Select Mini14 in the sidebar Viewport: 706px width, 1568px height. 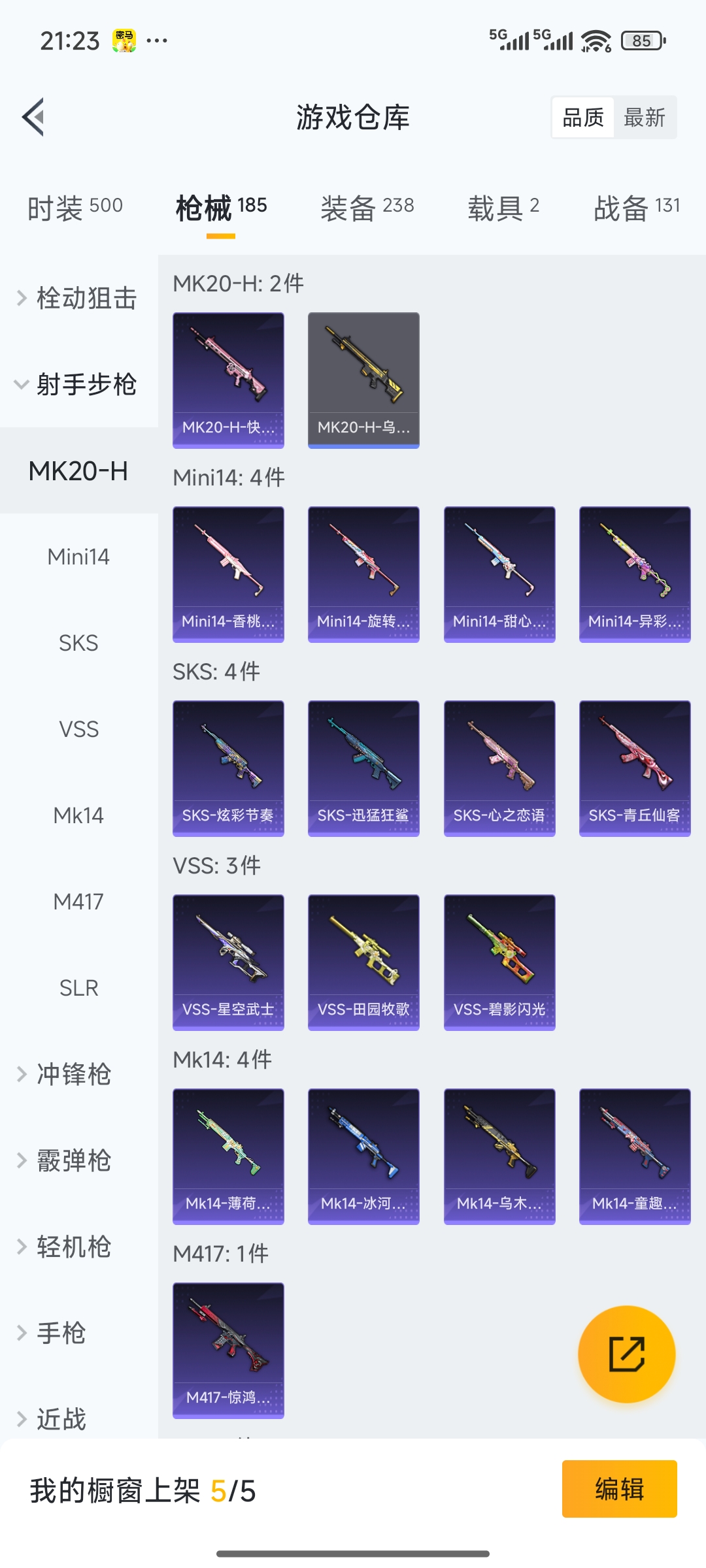click(78, 557)
